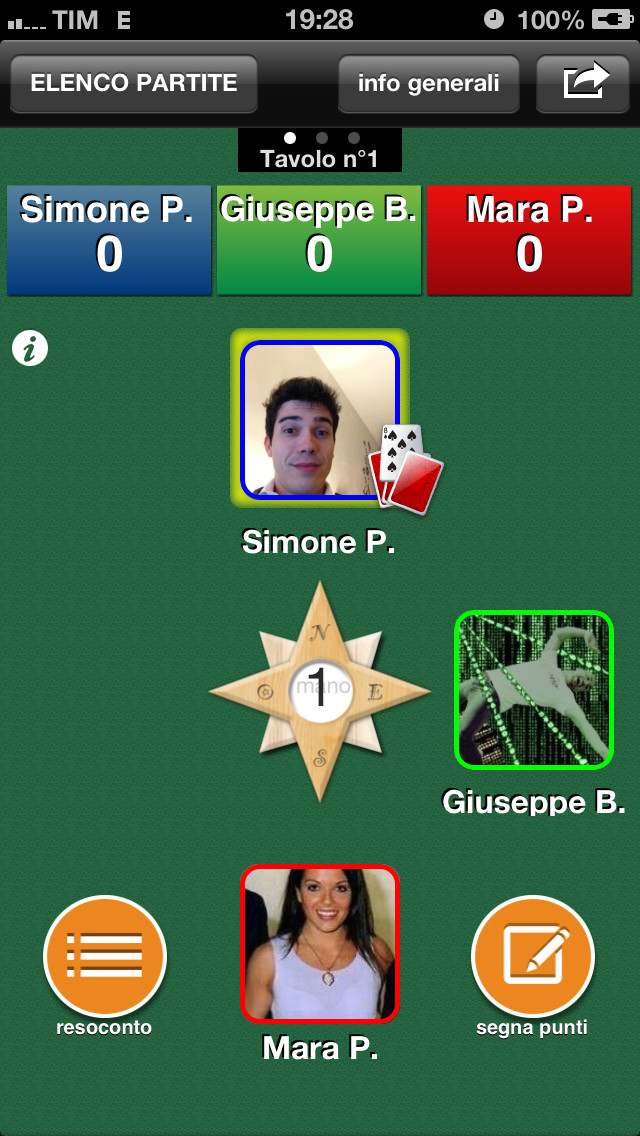
Task: Select Giuseppe B.'s green score box
Action: 319,240
